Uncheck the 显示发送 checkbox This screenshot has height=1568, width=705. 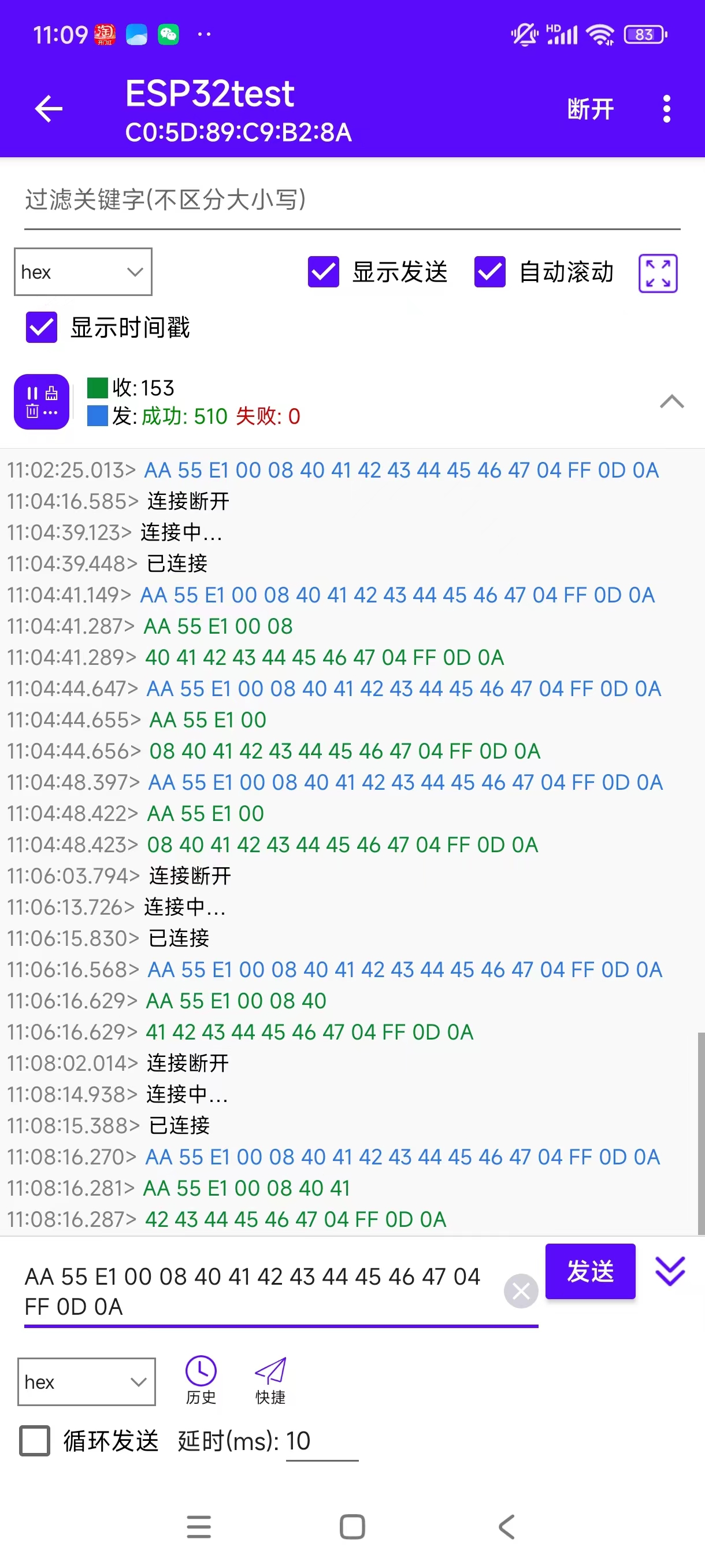click(324, 272)
